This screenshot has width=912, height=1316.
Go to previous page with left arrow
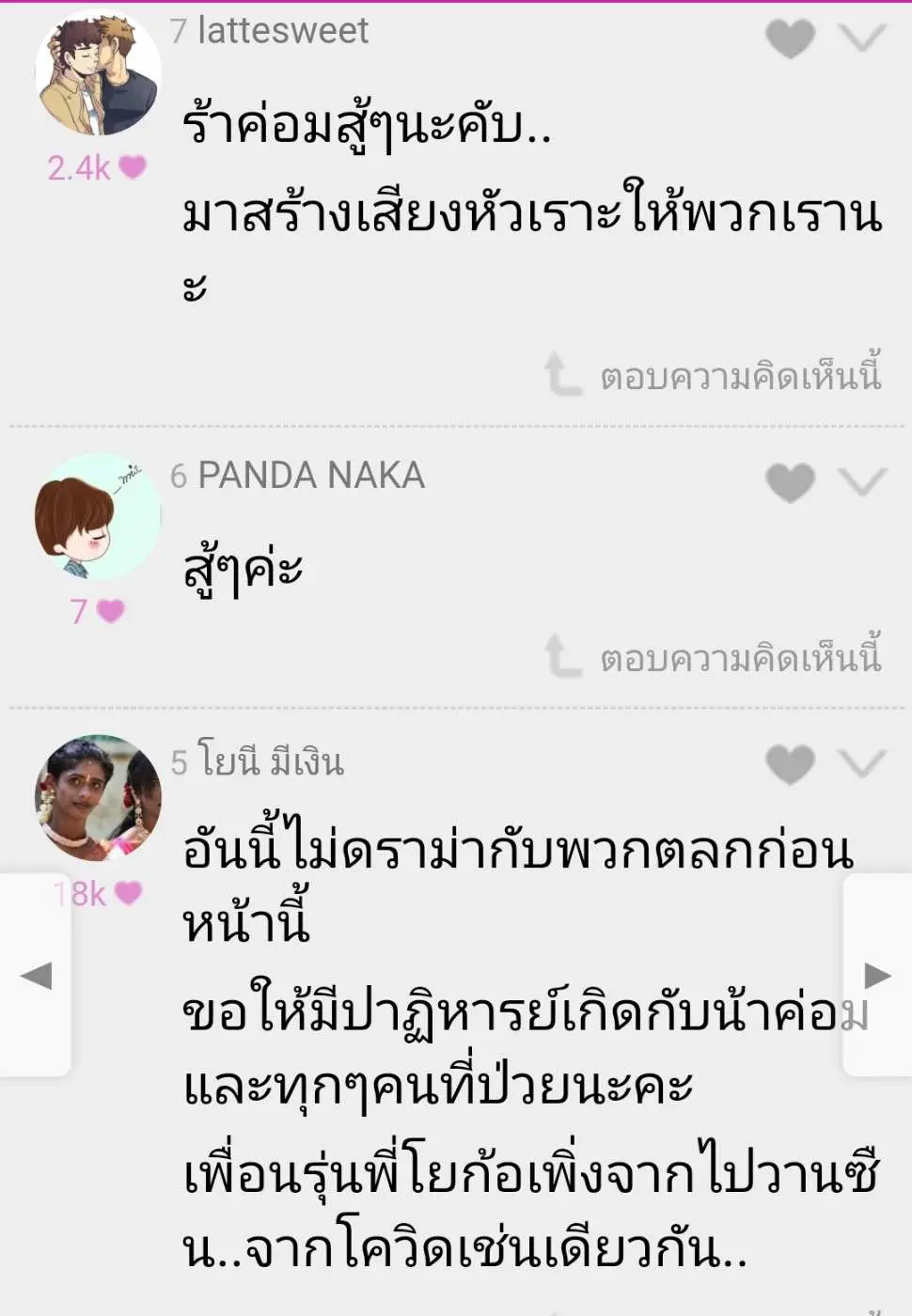pyautogui.click(x=35, y=976)
